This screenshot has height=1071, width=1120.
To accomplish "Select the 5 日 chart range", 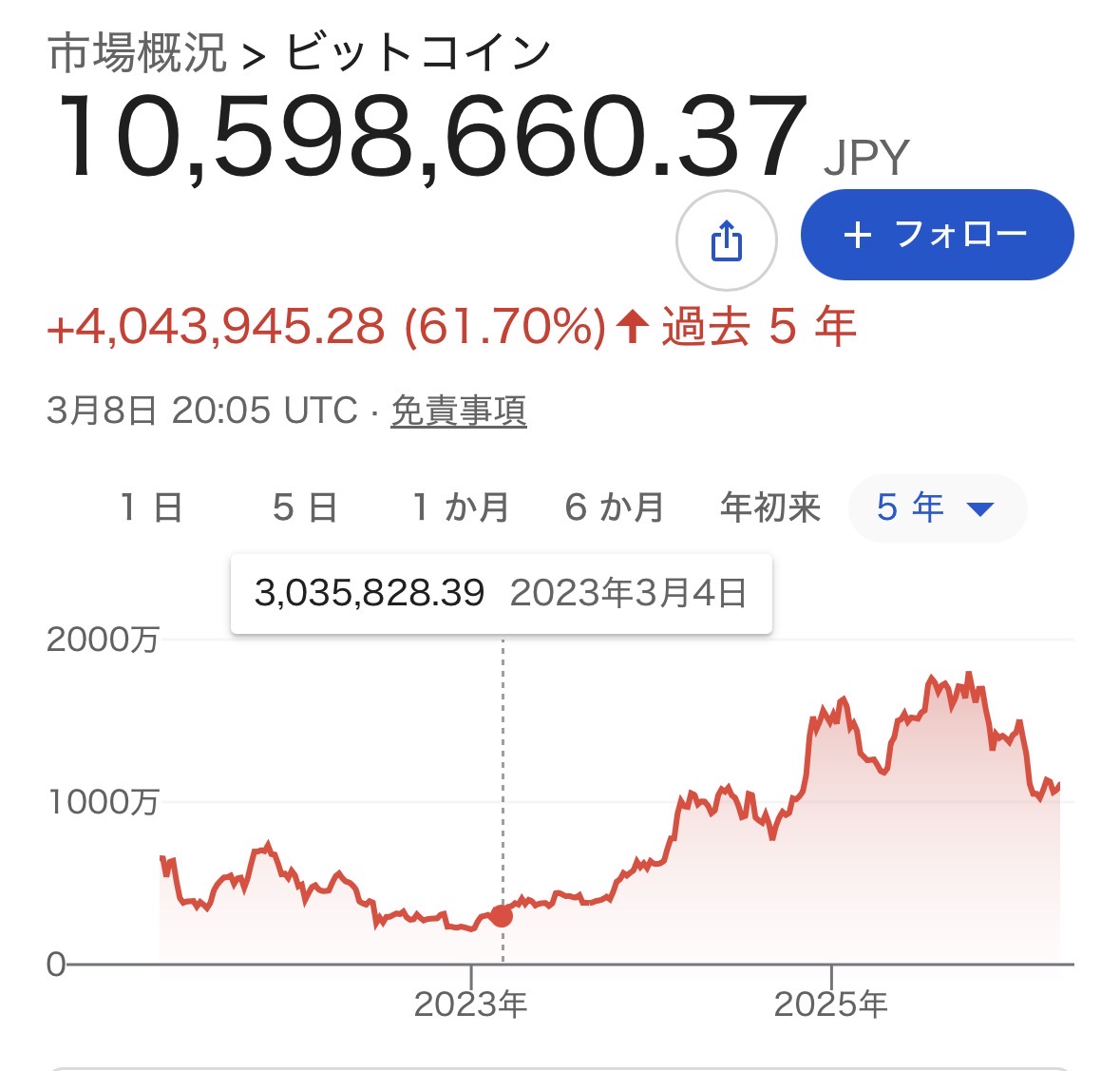I will [x=305, y=507].
